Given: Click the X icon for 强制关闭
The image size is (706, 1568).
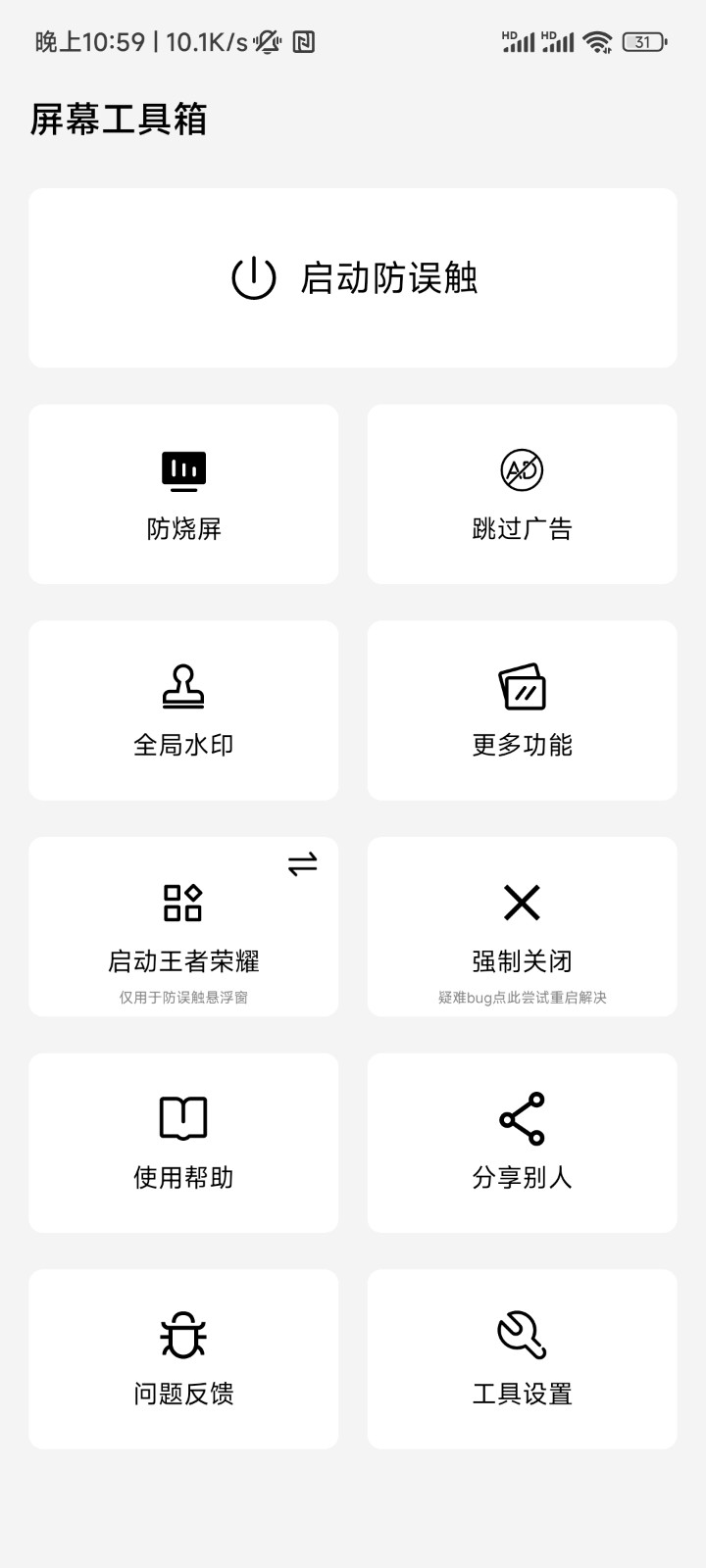Looking at the screenshot, I should coord(521,904).
